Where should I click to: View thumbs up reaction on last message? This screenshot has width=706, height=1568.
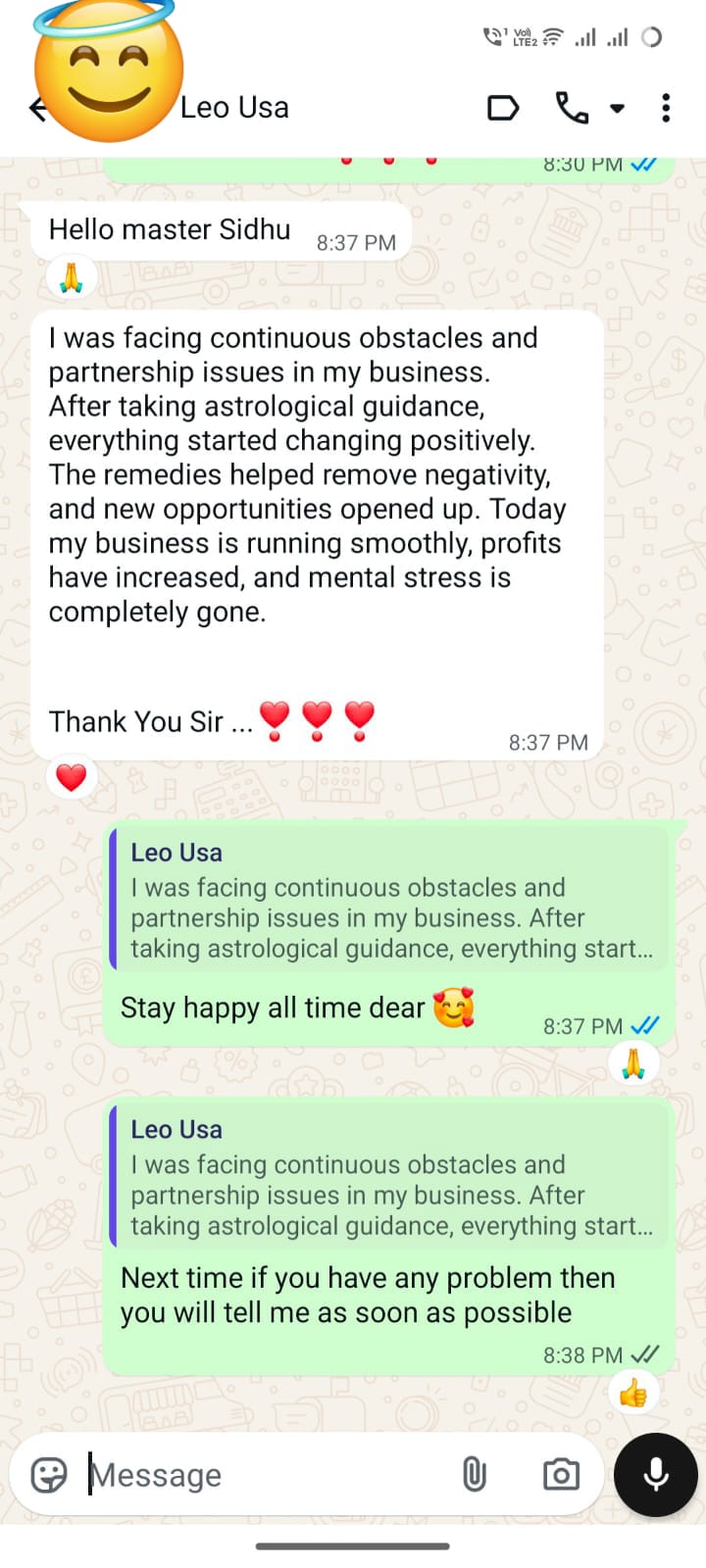click(633, 1393)
